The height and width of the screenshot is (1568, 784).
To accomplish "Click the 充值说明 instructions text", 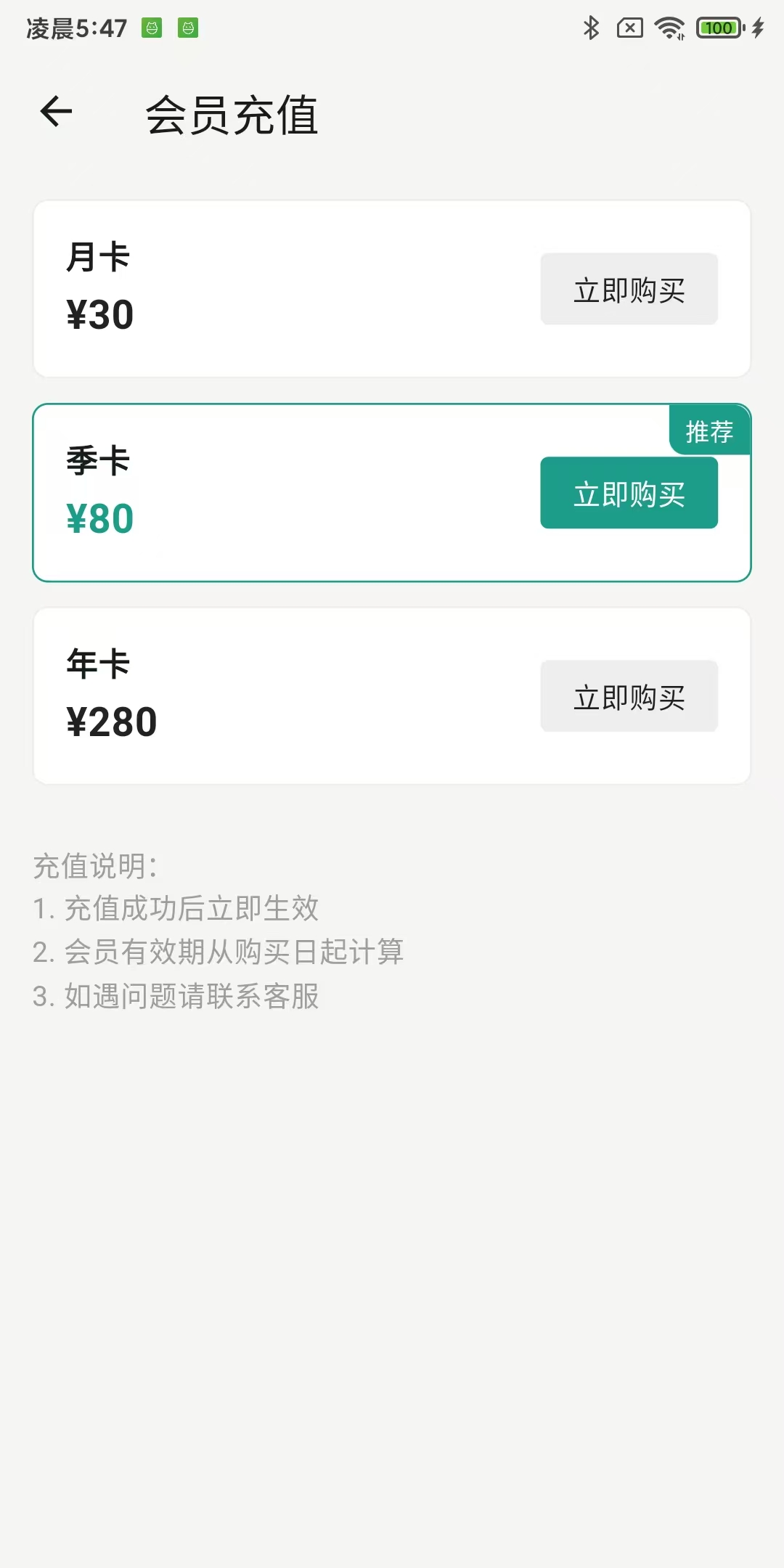I will 97,865.
